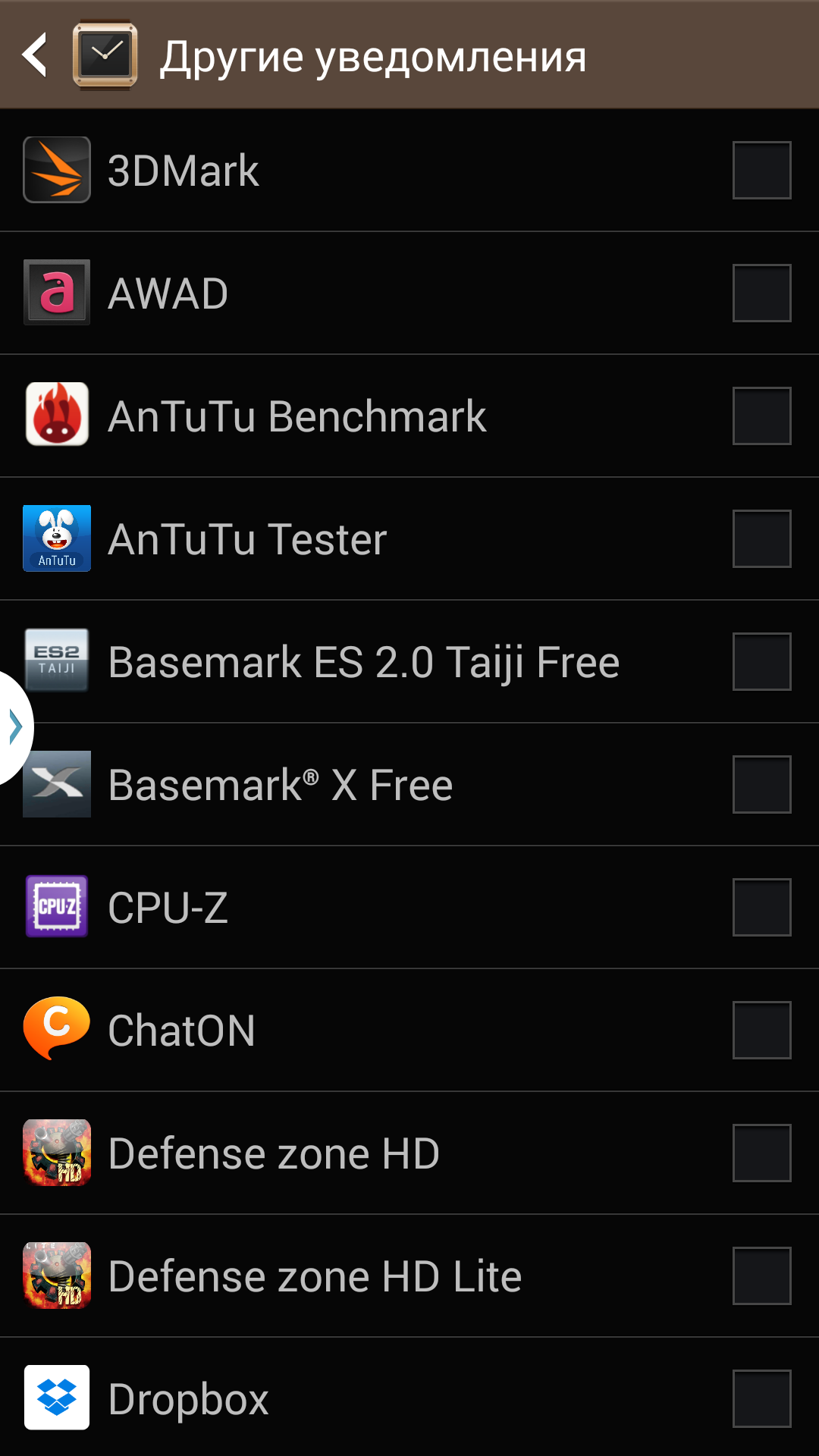Select the Defense zone HD checkbox

(x=761, y=1153)
